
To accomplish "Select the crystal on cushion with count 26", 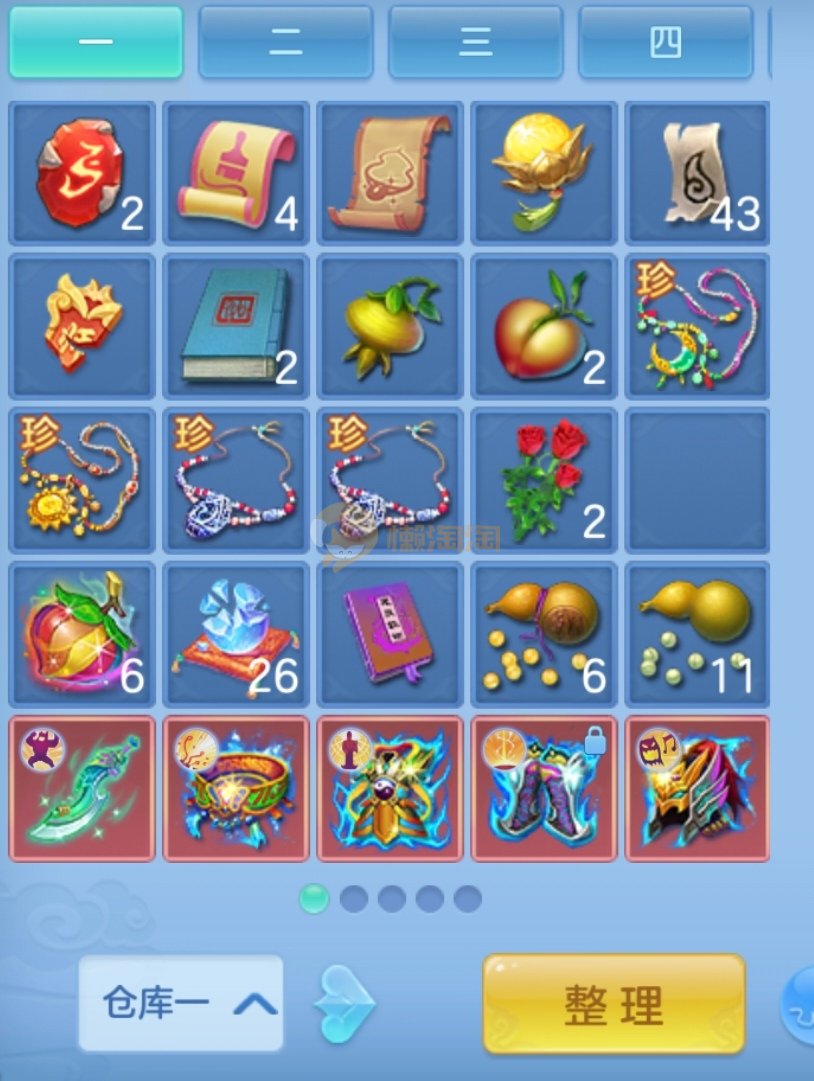I will [x=236, y=634].
